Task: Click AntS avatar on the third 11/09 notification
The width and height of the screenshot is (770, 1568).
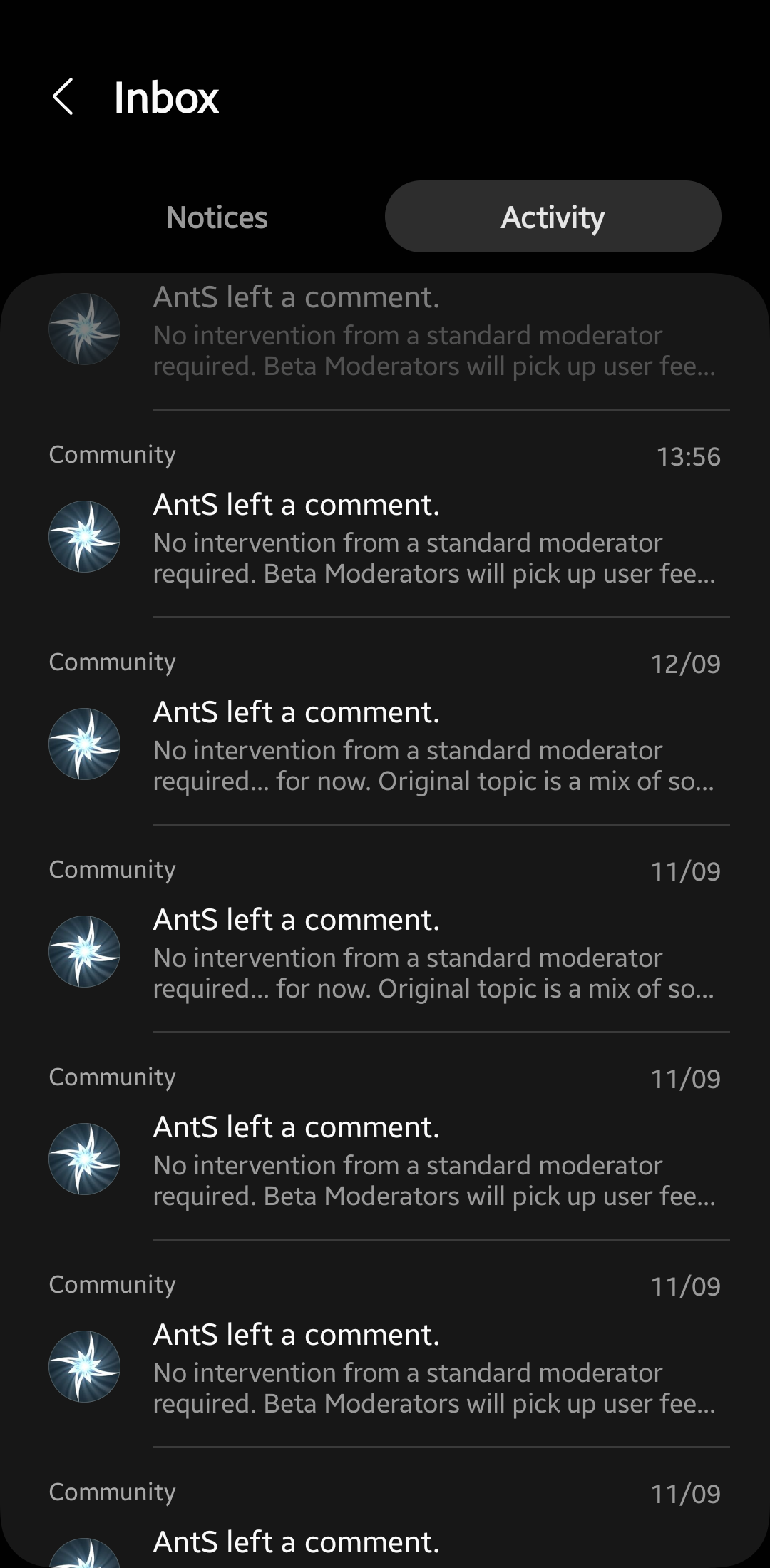Action: coord(83,1366)
